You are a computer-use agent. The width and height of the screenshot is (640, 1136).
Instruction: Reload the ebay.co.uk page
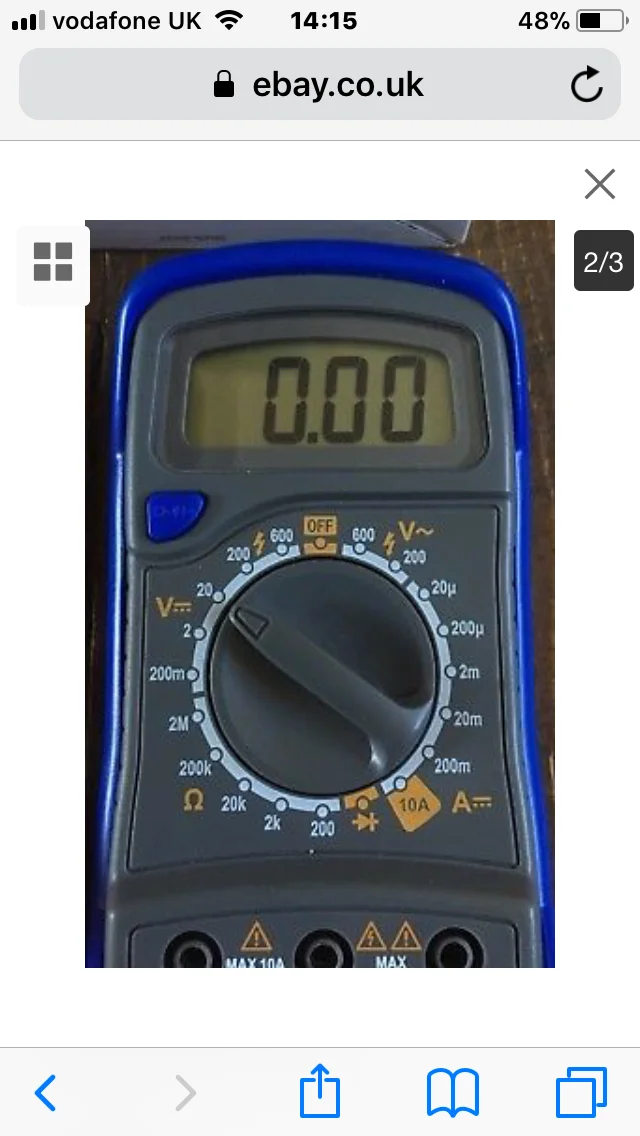point(586,85)
